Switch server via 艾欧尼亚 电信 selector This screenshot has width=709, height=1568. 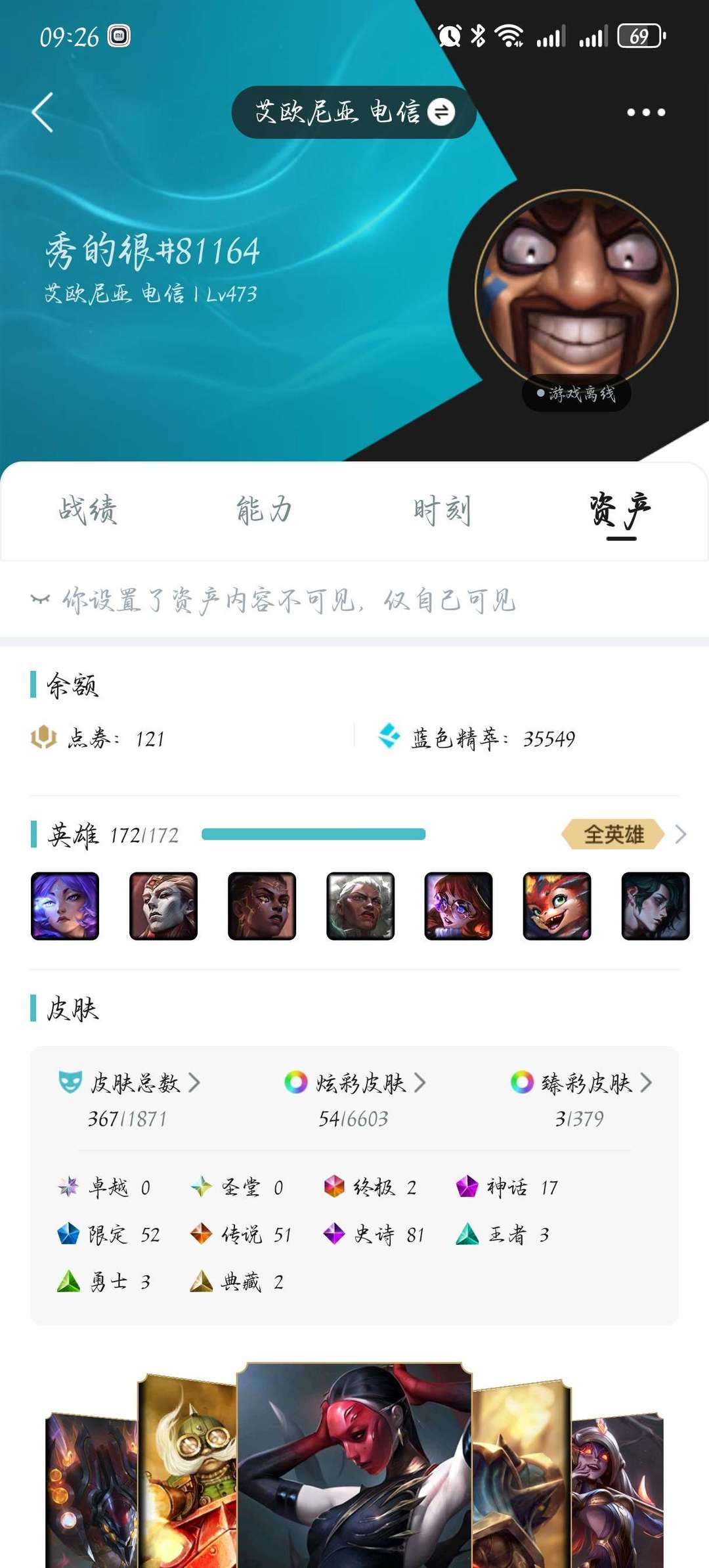point(354,112)
